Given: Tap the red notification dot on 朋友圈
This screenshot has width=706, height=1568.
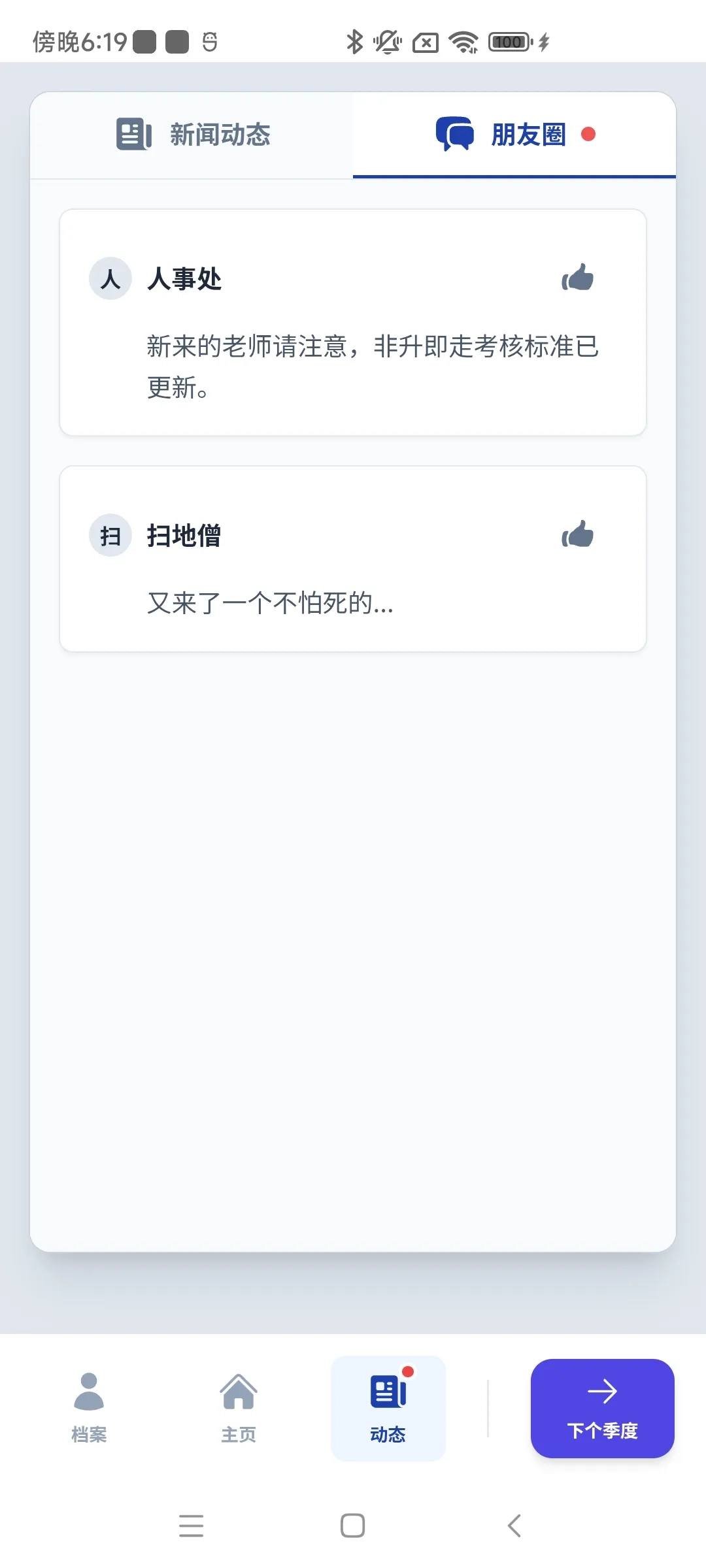Looking at the screenshot, I should [x=589, y=135].
